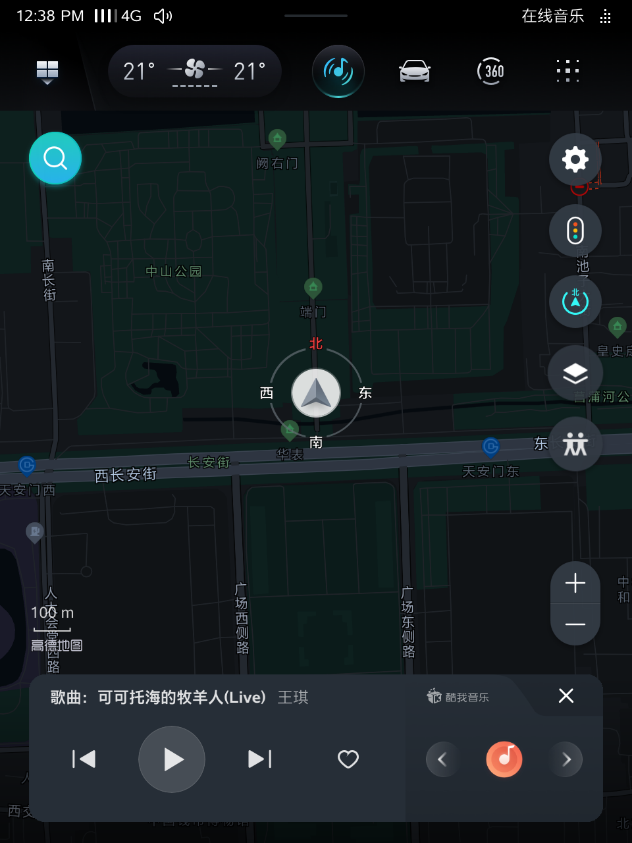The image size is (632, 843).
Task: Skip to the previous track
Action: click(84, 759)
